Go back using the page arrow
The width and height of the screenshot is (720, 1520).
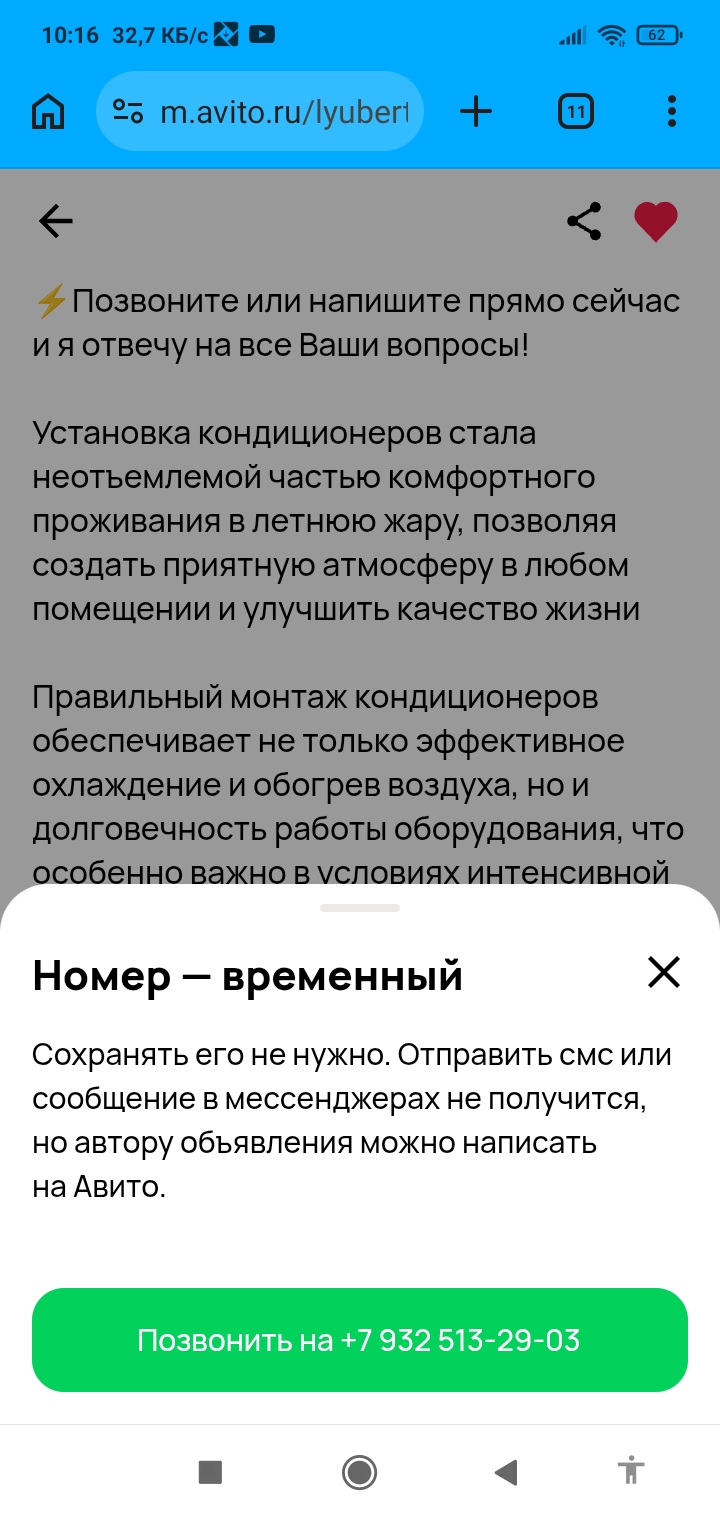click(56, 221)
